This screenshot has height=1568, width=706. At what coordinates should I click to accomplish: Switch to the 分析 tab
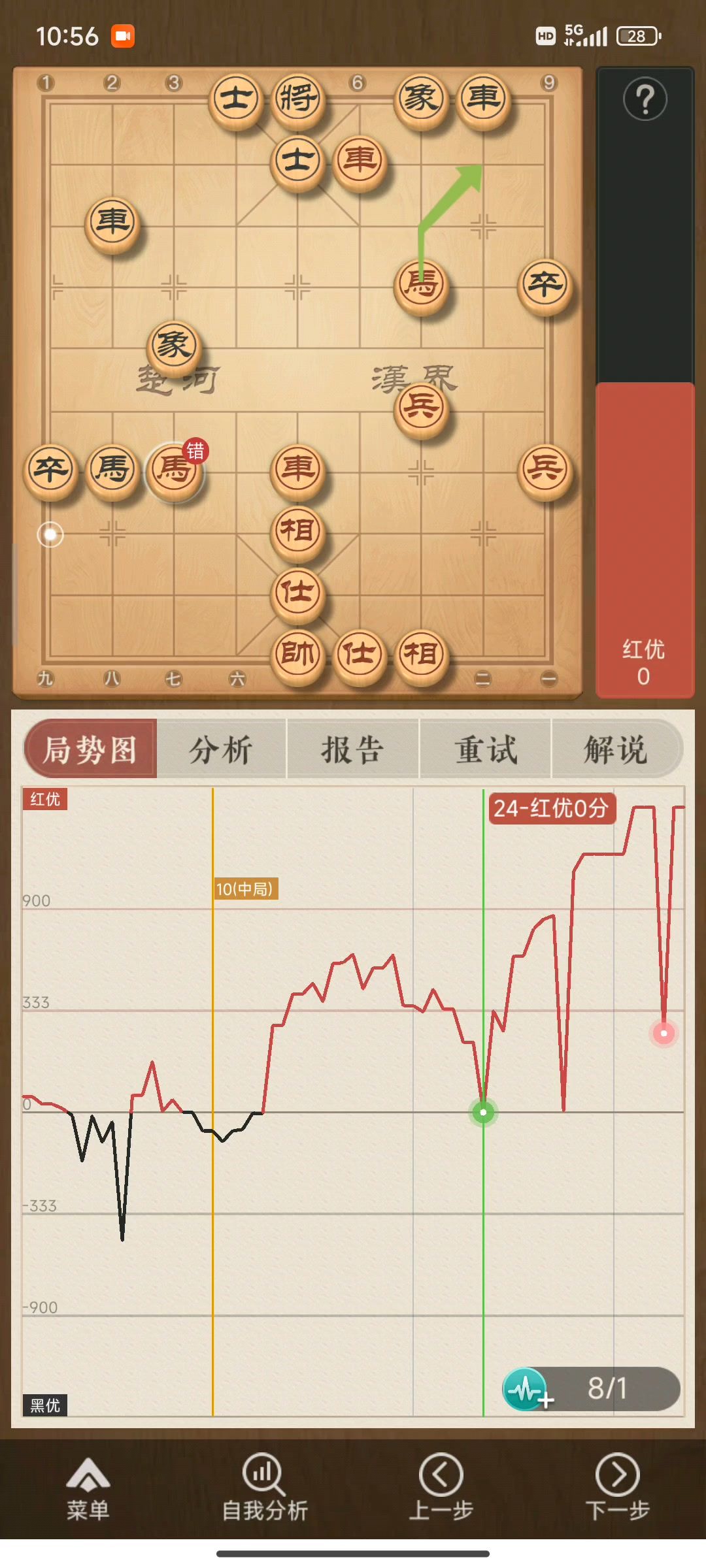[x=222, y=749]
